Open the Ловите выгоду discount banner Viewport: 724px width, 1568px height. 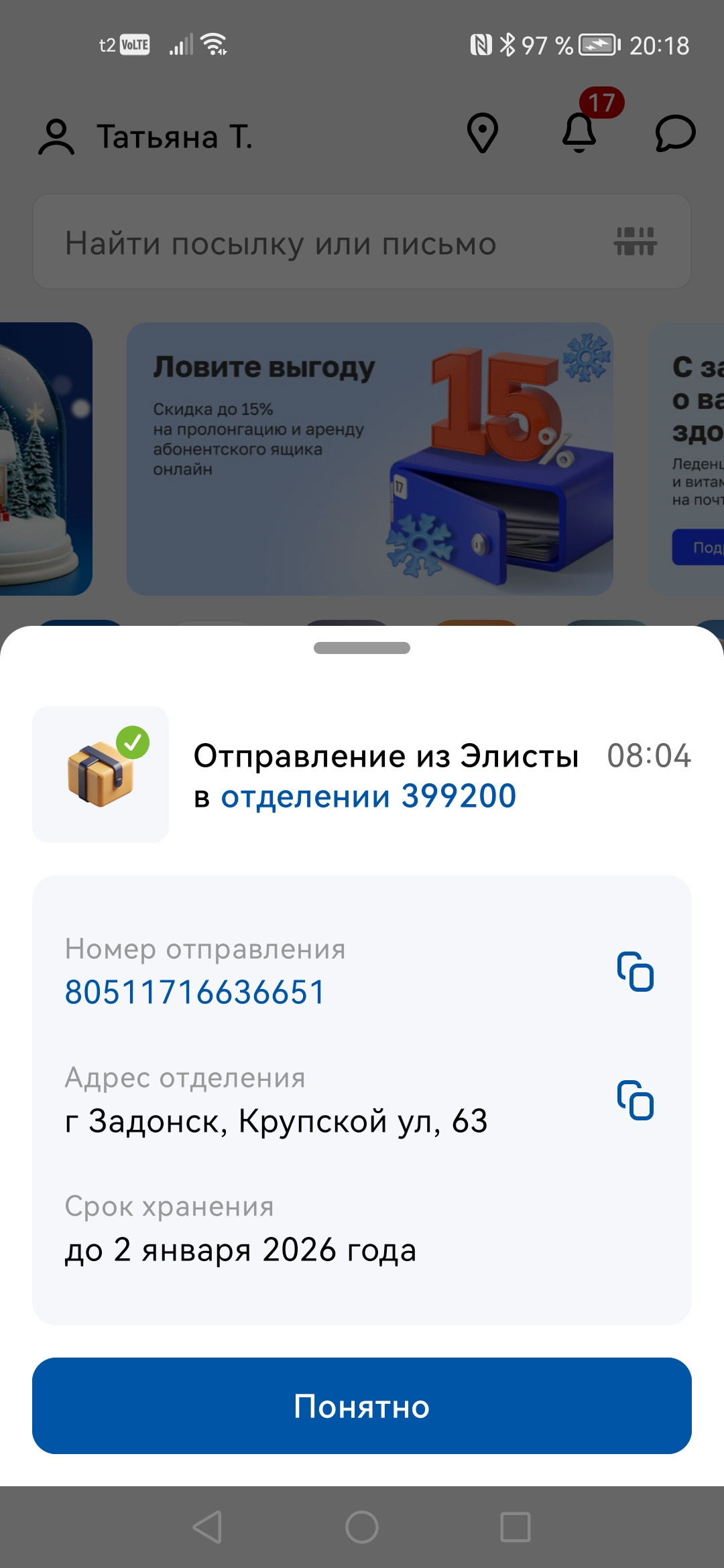pyautogui.click(x=369, y=459)
